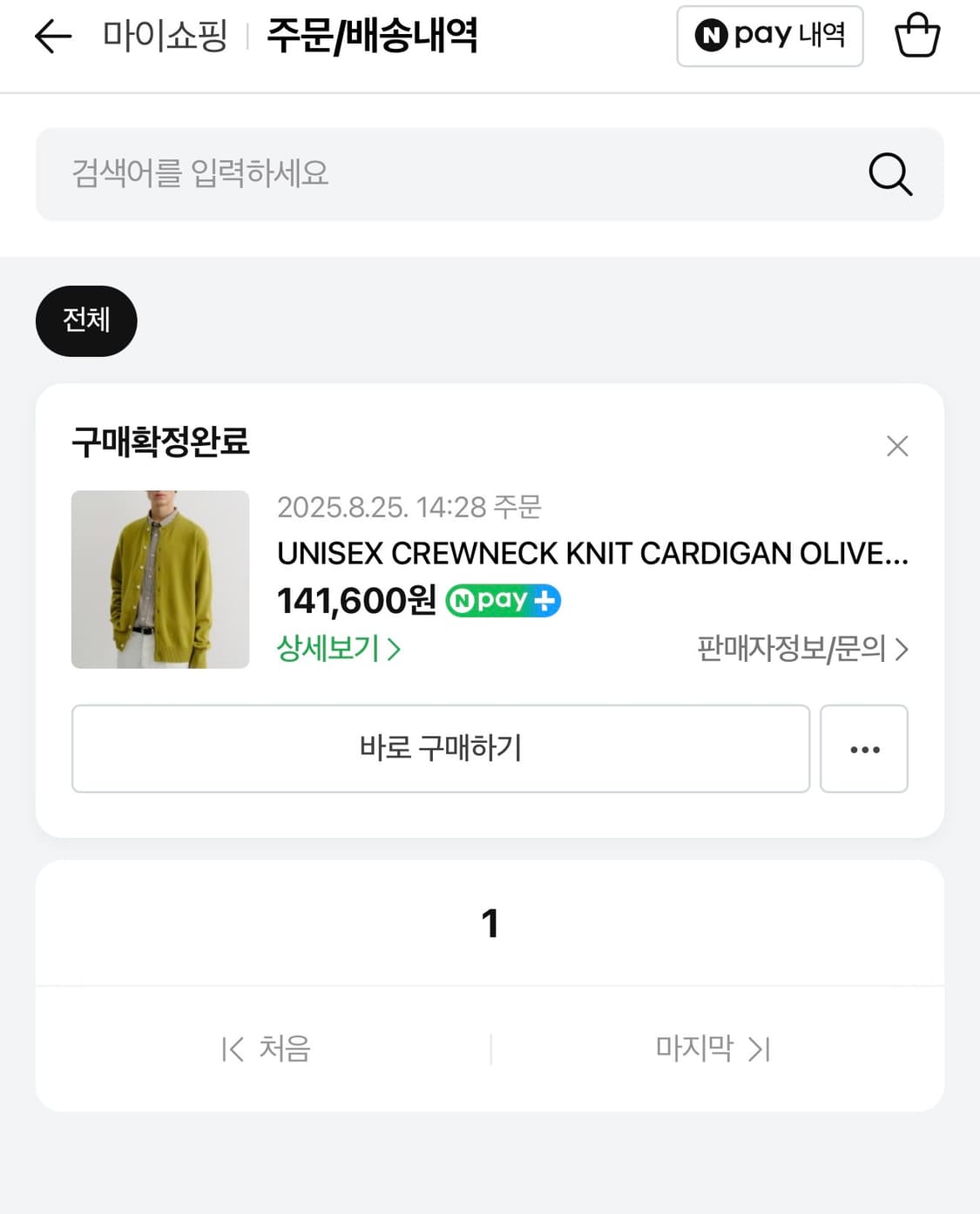Click the order price 141,600원 text
980x1214 pixels.
pyautogui.click(x=353, y=600)
